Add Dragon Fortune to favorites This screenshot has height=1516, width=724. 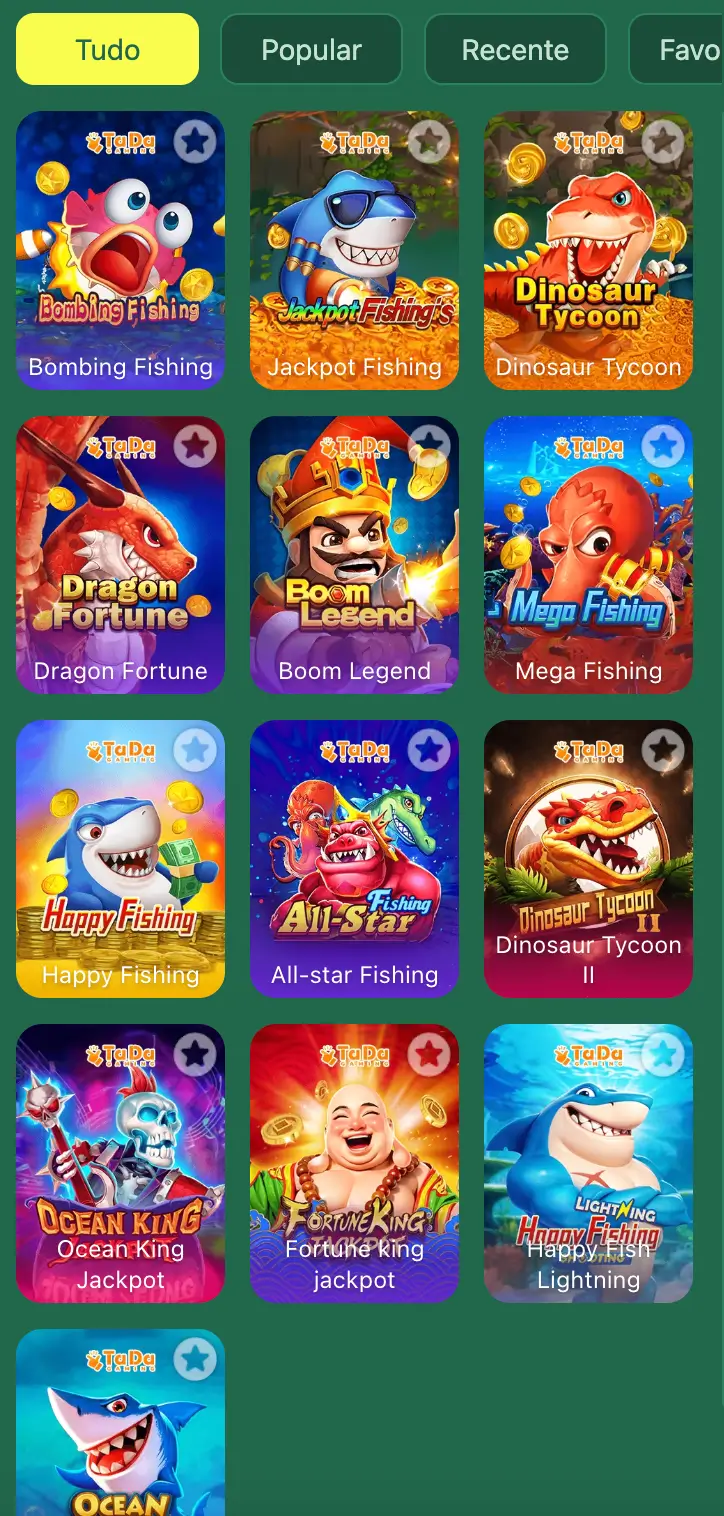point(195,446)
